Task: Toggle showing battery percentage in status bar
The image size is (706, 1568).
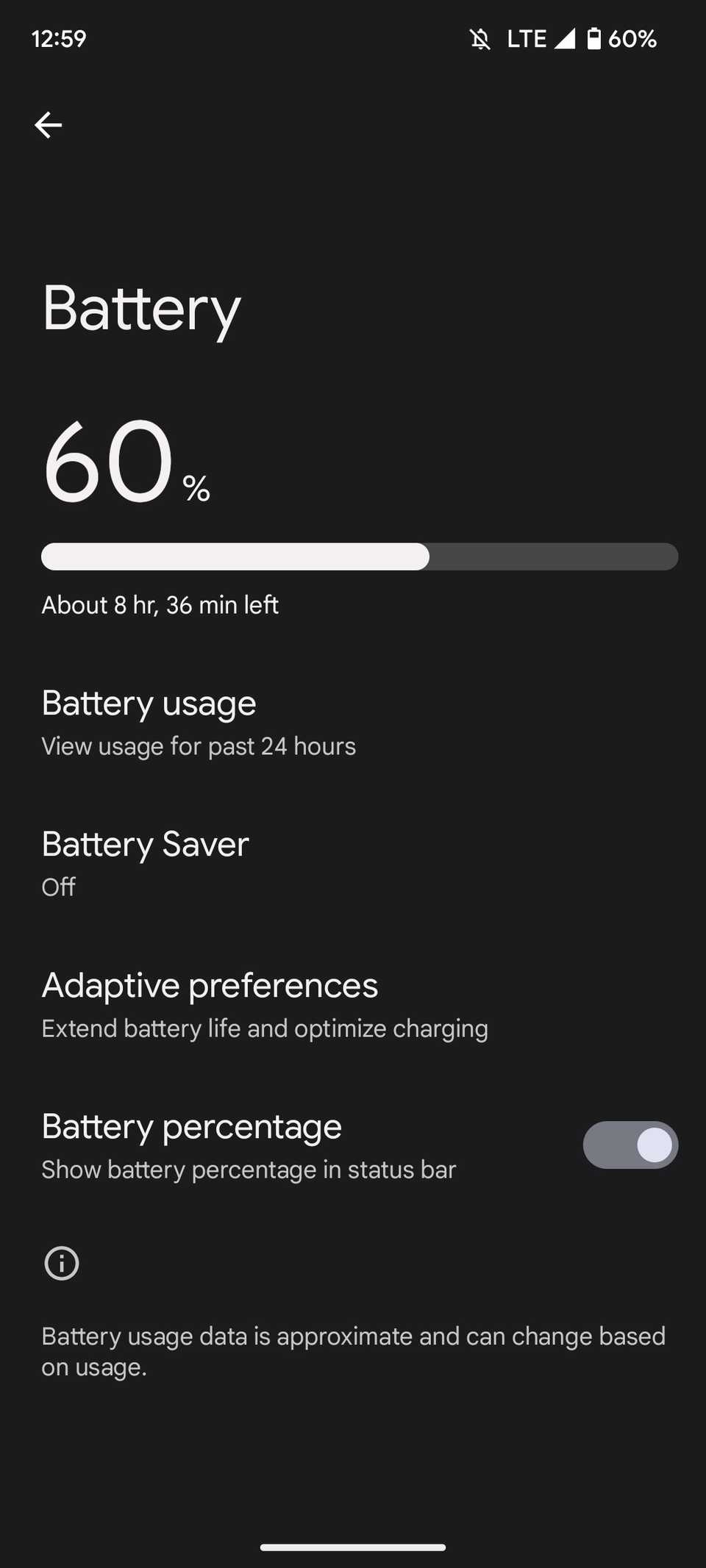Action: pos(630,1145)
